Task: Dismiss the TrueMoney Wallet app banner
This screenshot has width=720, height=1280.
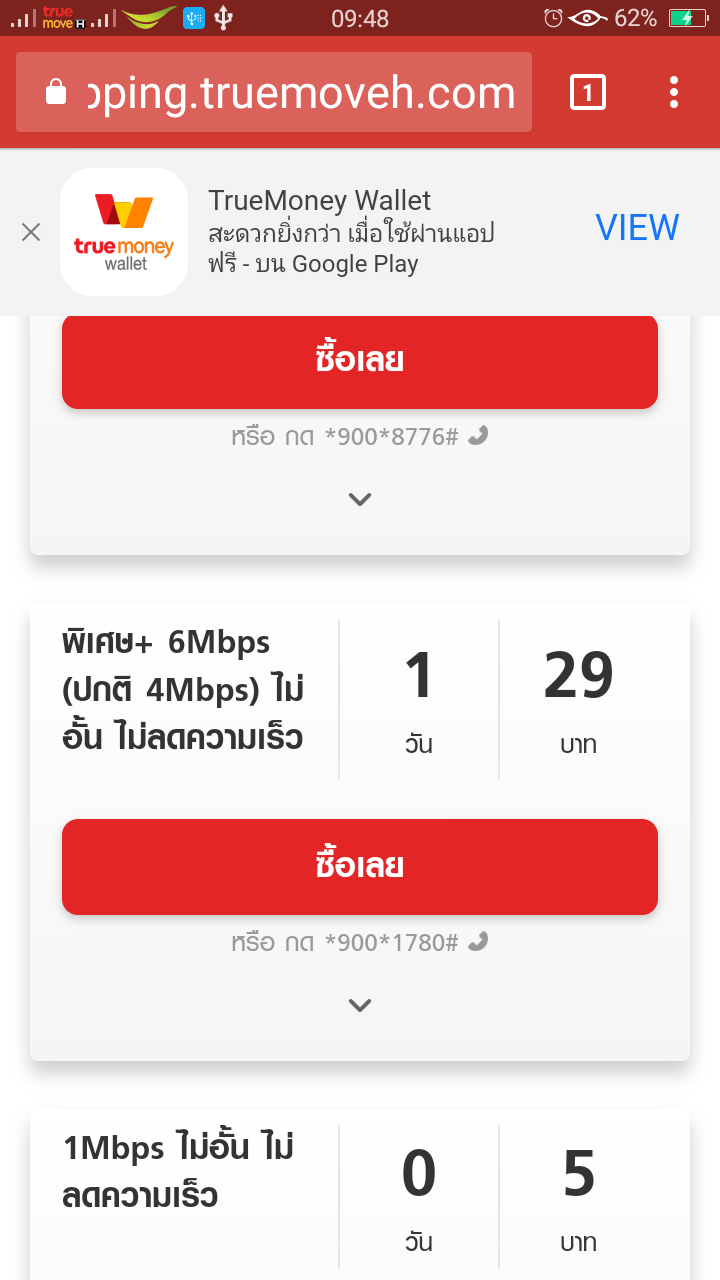Action: [31, 232]
